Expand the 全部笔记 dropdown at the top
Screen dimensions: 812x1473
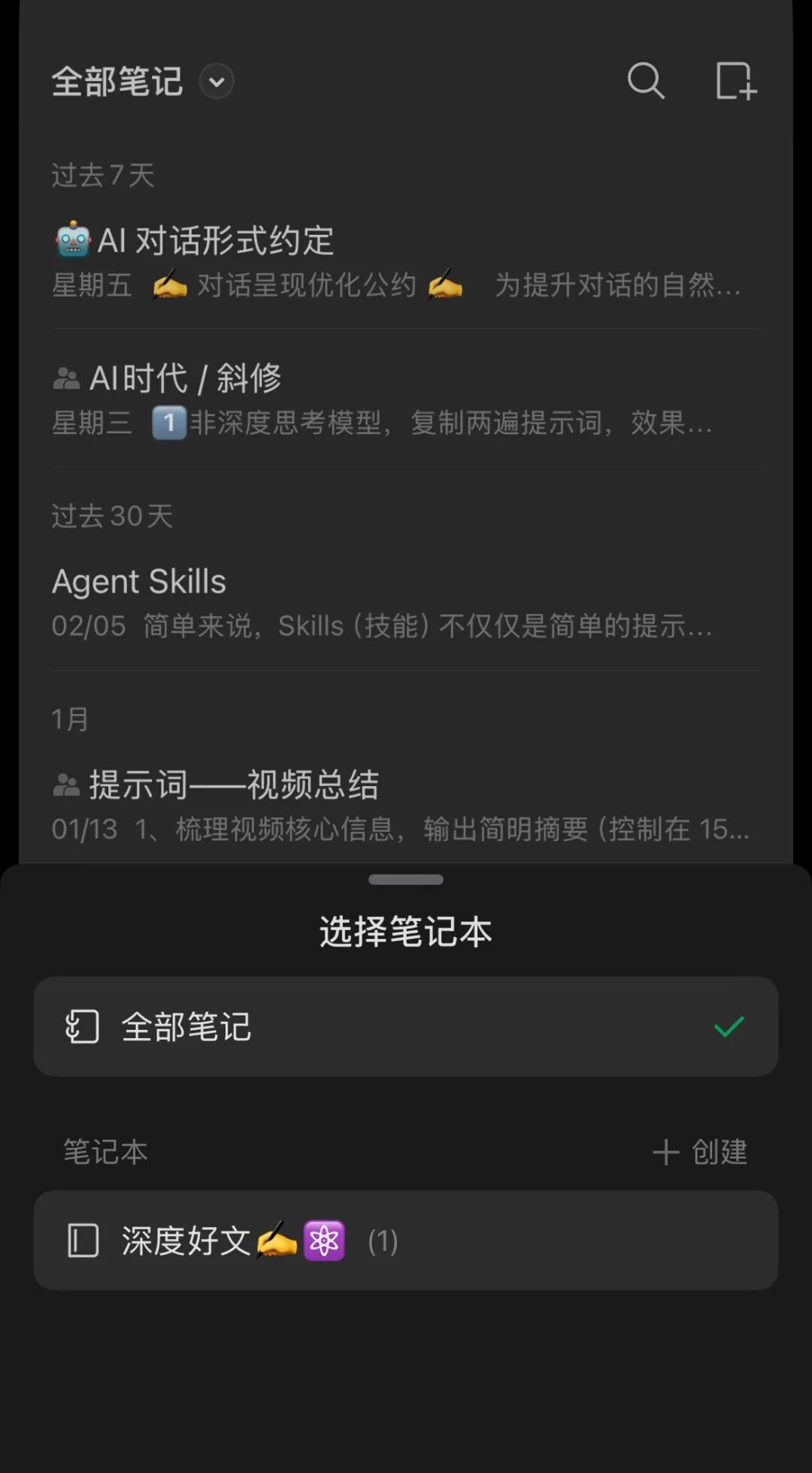(215, 83)
